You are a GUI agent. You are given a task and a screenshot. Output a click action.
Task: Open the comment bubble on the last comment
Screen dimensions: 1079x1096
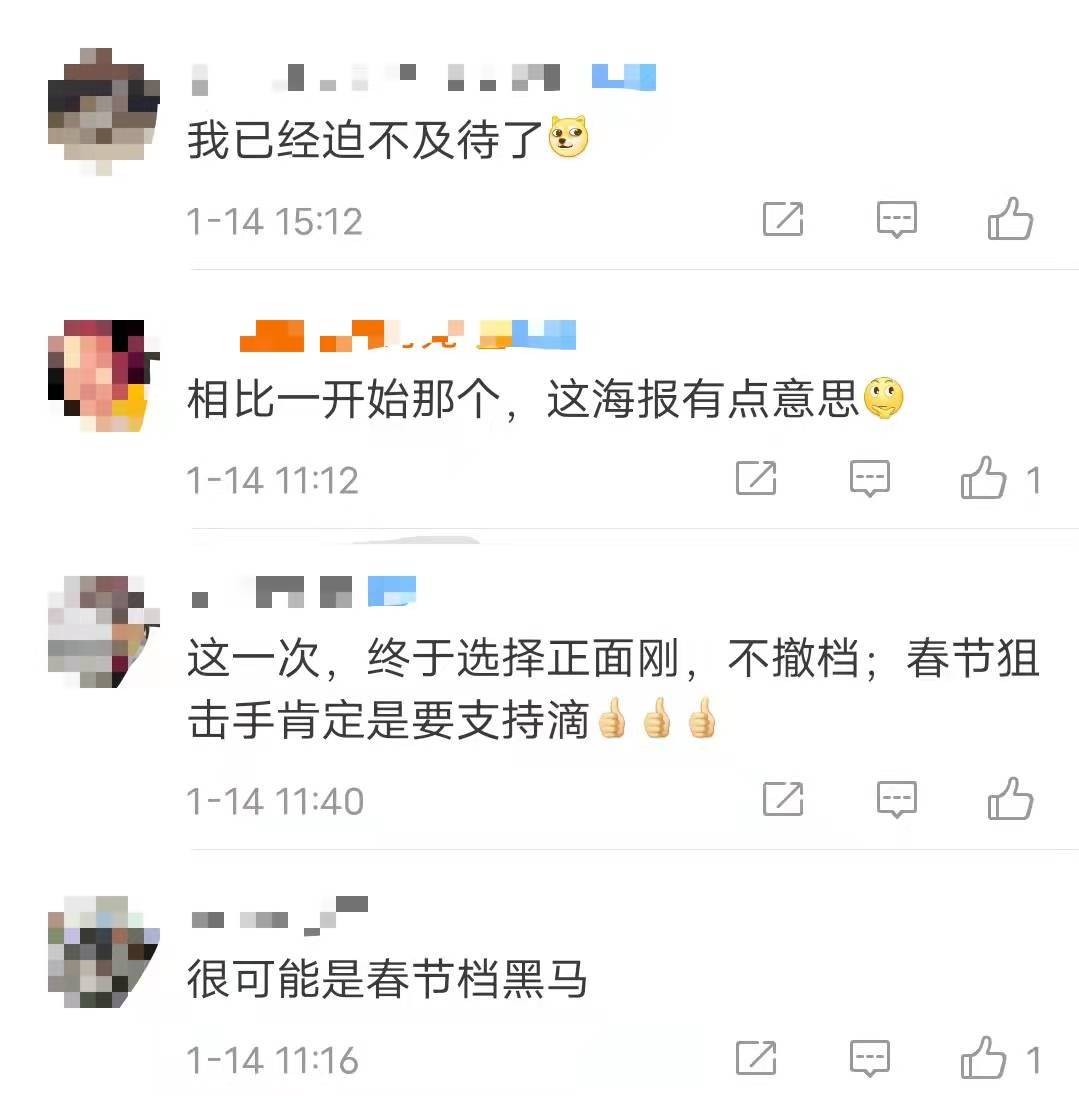click(x=869, y=1058)
